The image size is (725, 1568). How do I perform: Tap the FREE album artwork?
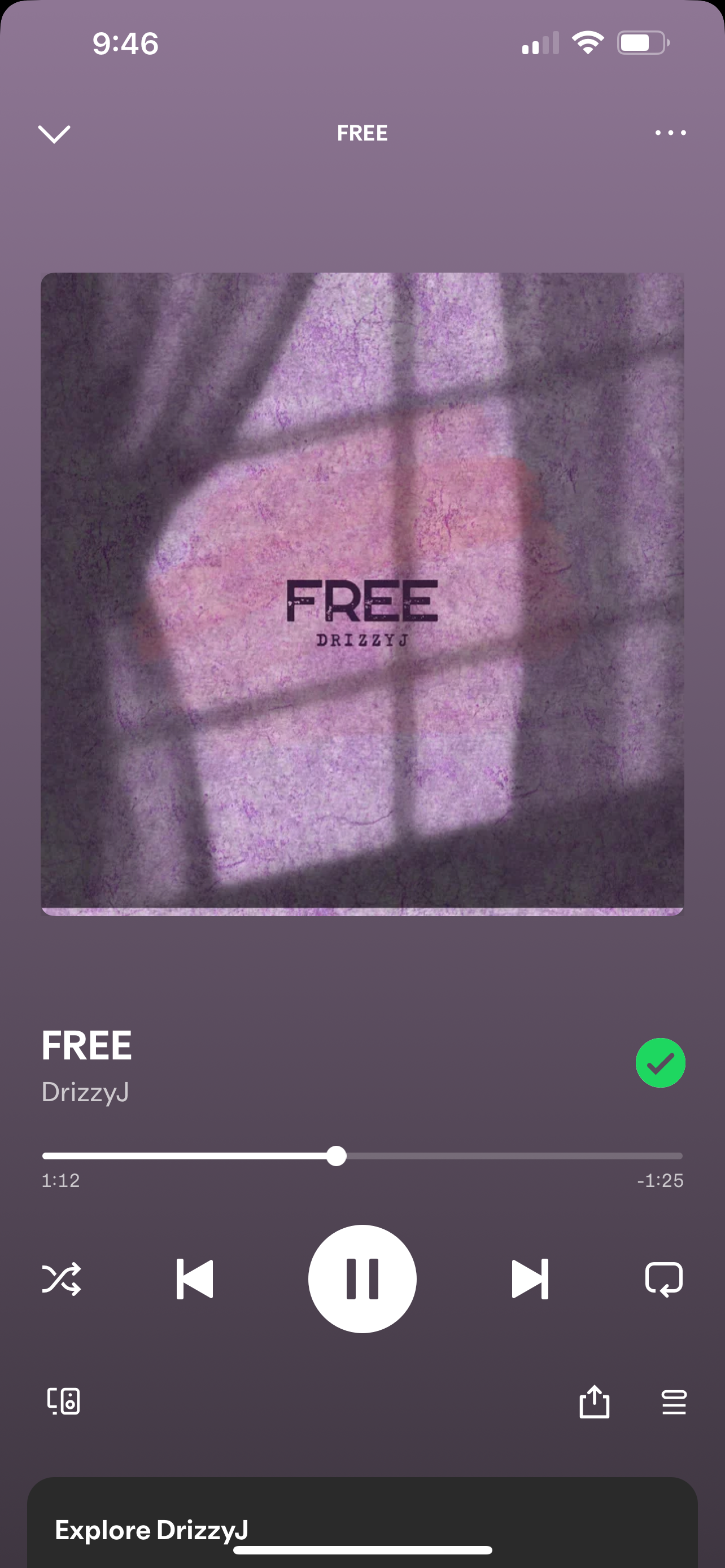pyautogui.click(x=362, y=594)
